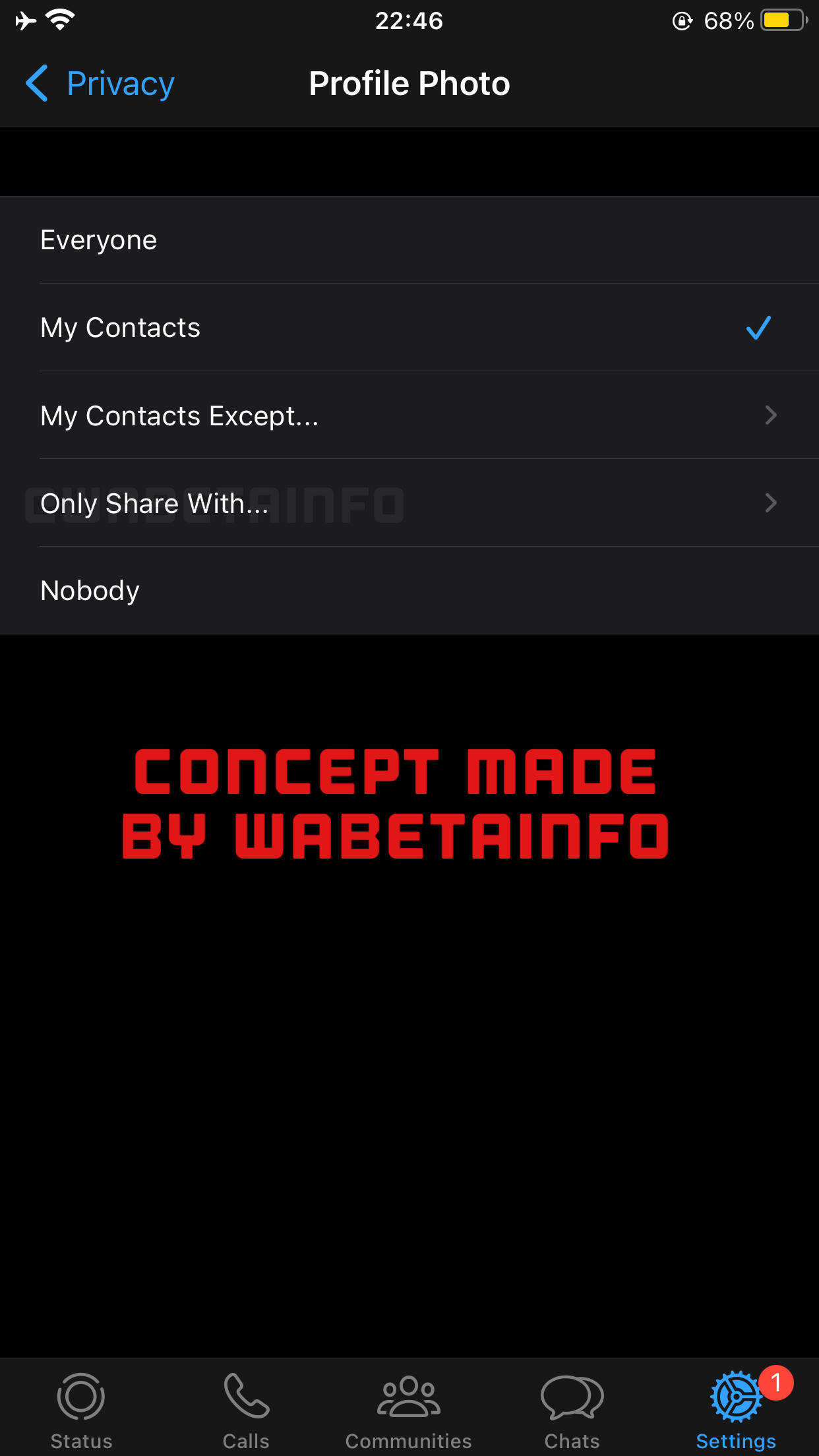The image size is (819, 1456).
Task: Open the Settings gear icon
Action: (735, 1395)
